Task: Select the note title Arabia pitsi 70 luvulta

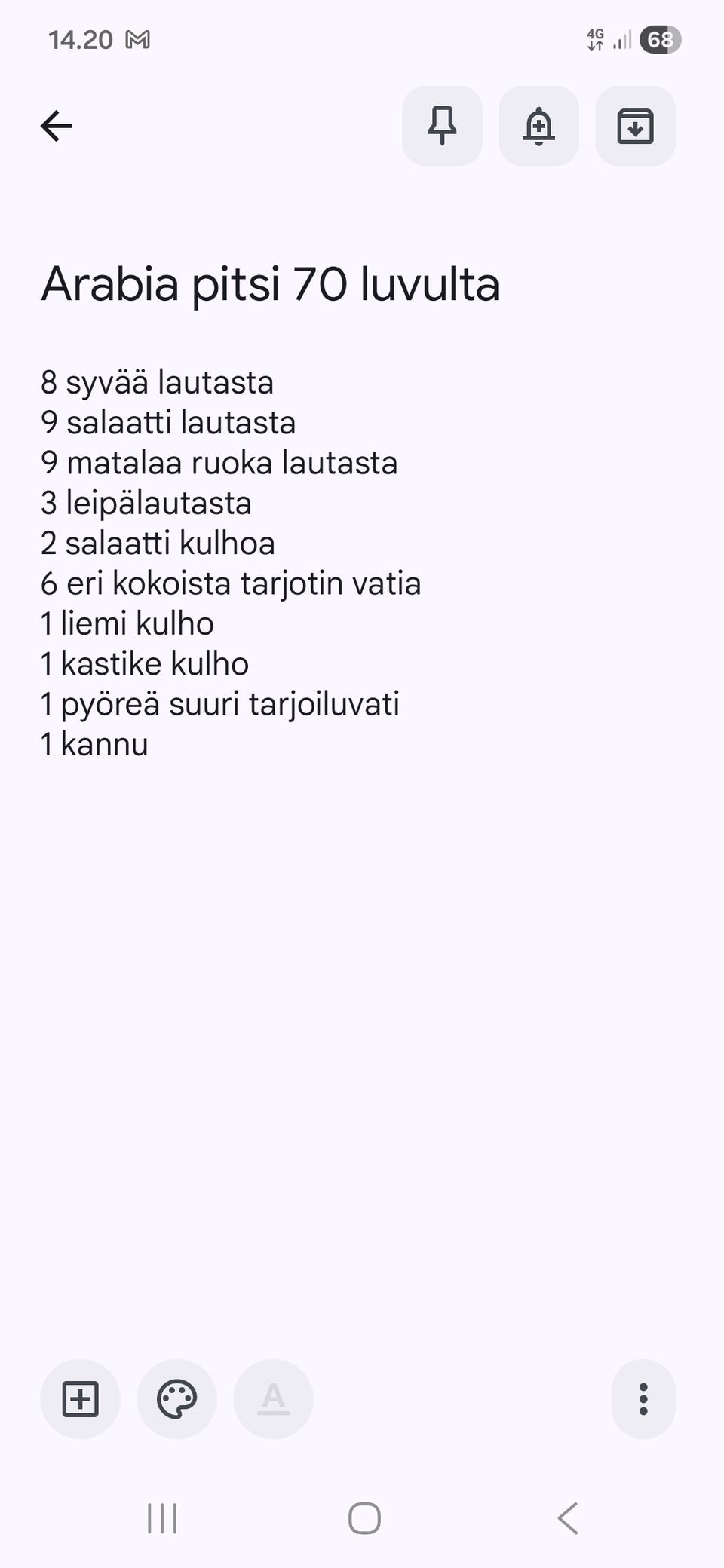Action: (270, 285)
